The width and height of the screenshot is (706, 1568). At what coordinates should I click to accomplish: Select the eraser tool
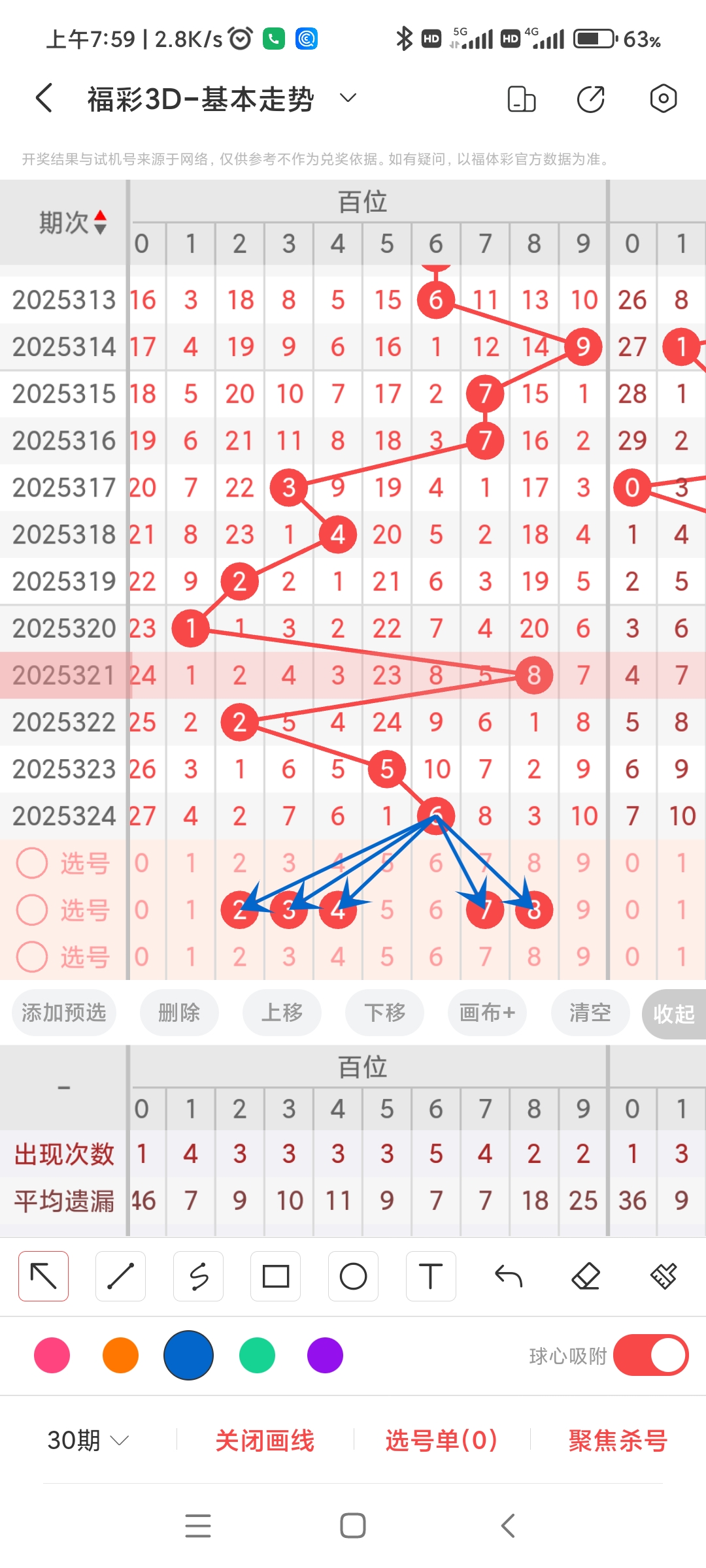click(587, 1275)
